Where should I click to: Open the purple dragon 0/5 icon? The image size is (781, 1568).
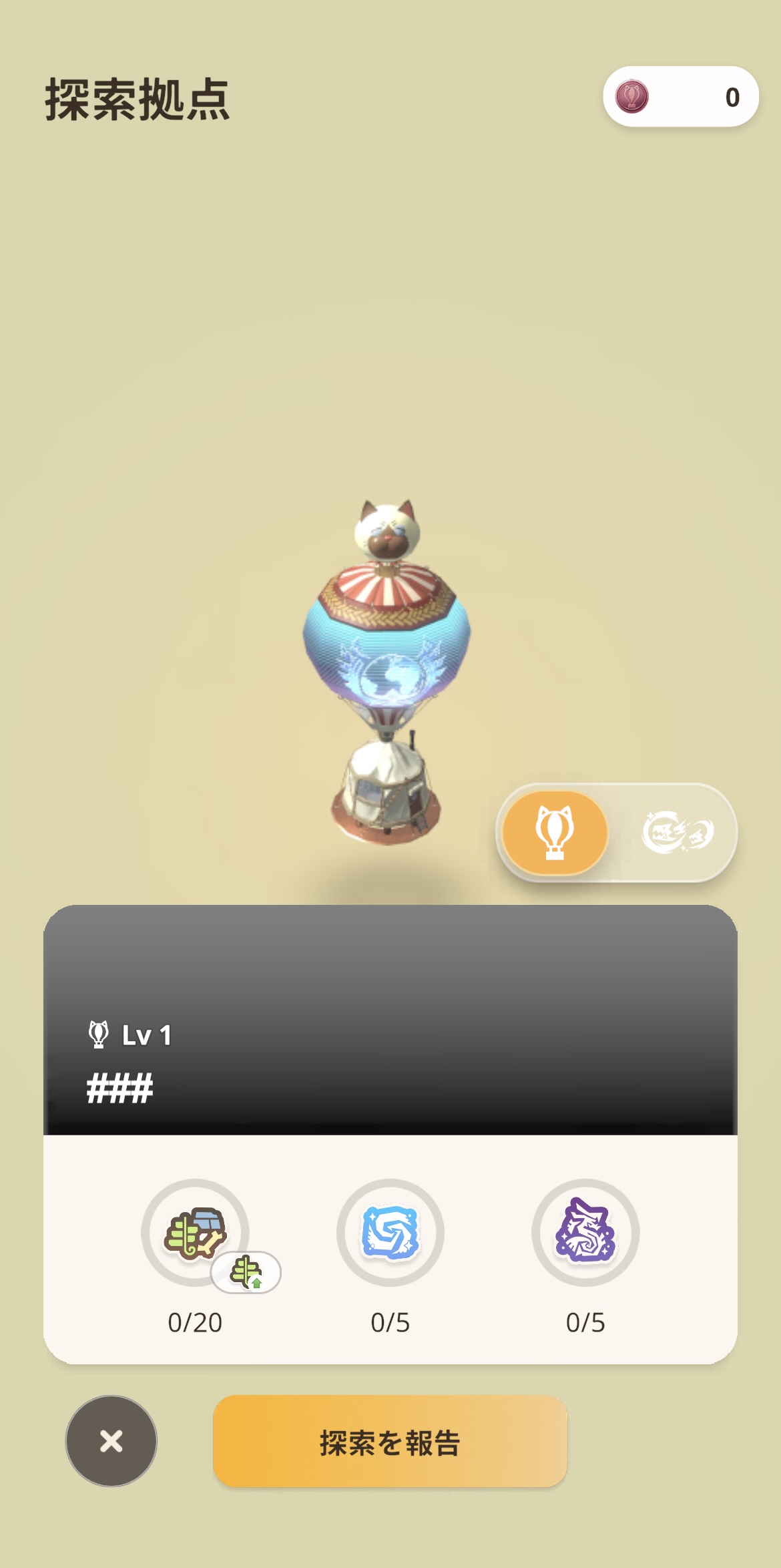point(585,1232)
